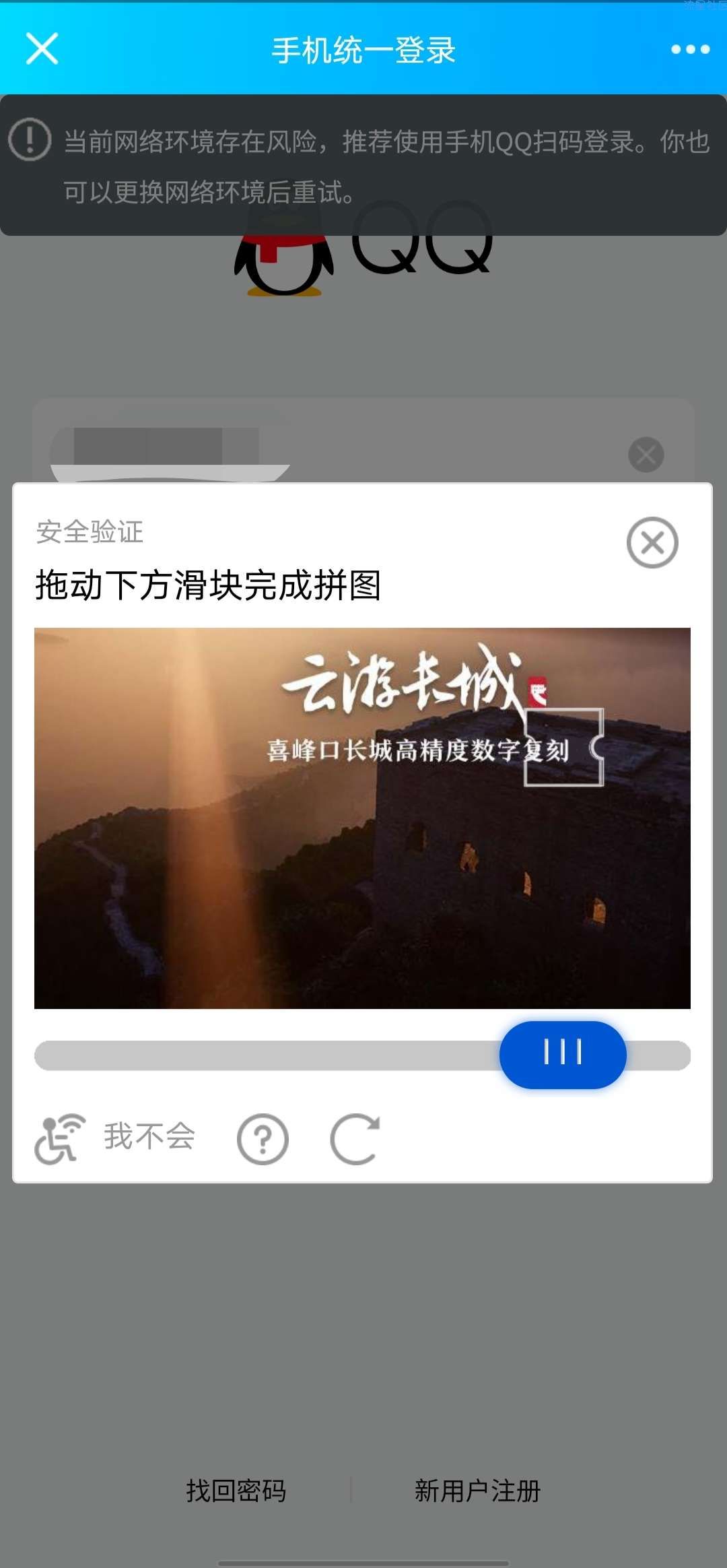Open 找回密码 to recover password
The image size is (727, 1568).
tap(236, 1491)
